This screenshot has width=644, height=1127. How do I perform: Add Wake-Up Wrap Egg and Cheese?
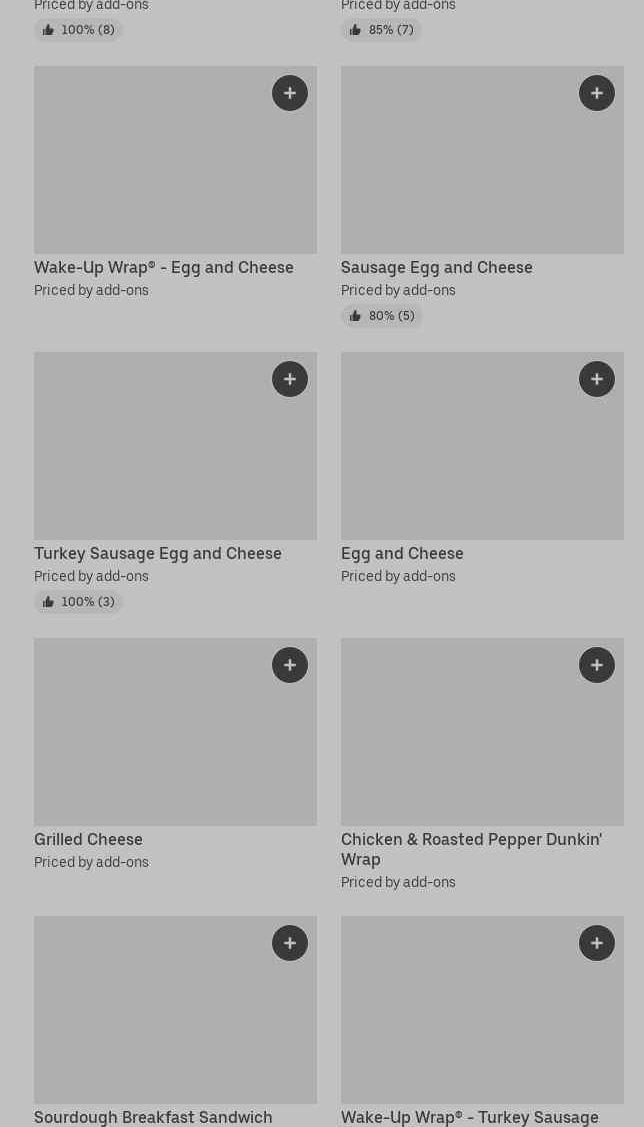(290, 93)
